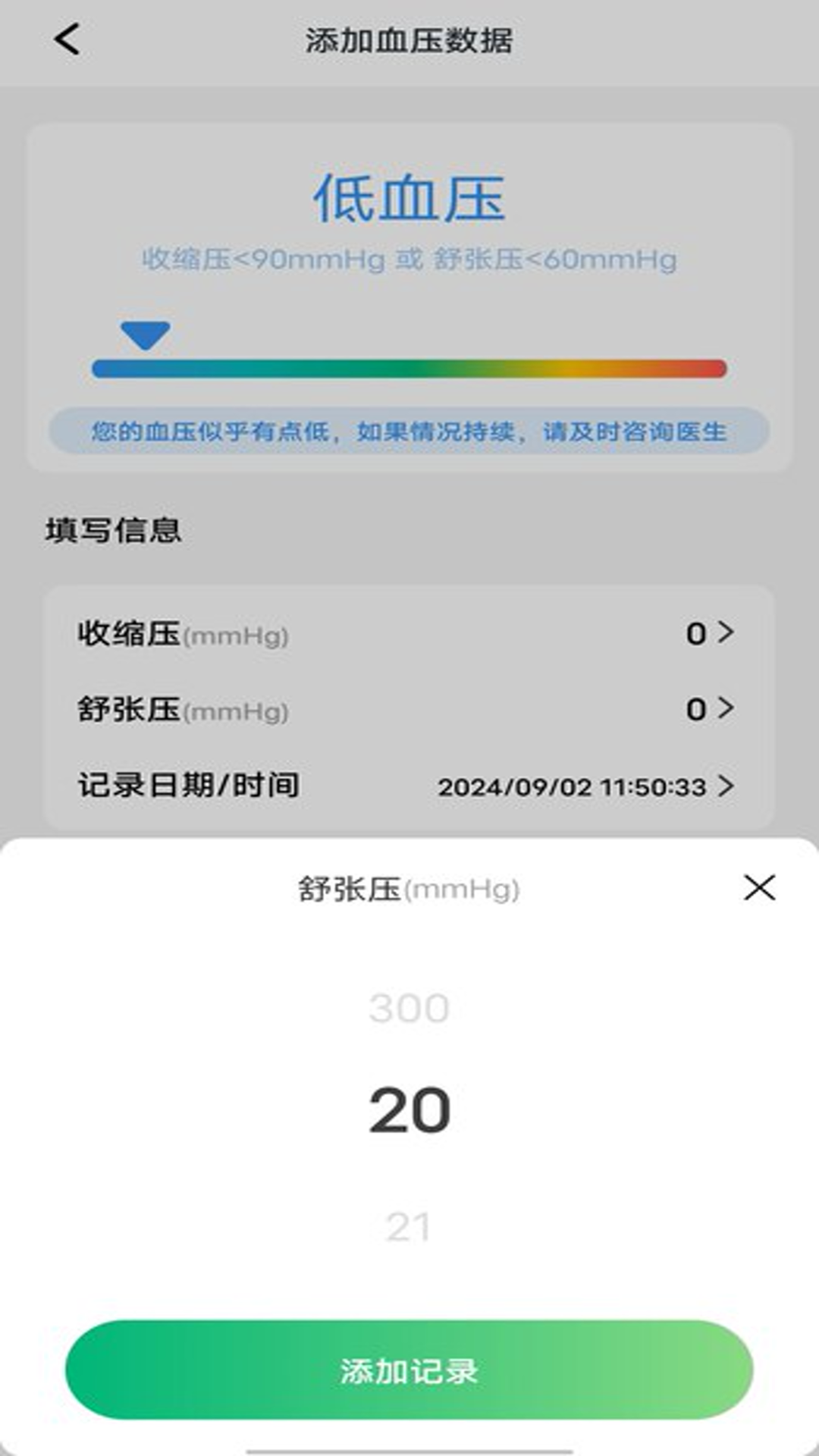Open the 舒张压 value row
Screen dimensions: 819x1456
point(409,709)
